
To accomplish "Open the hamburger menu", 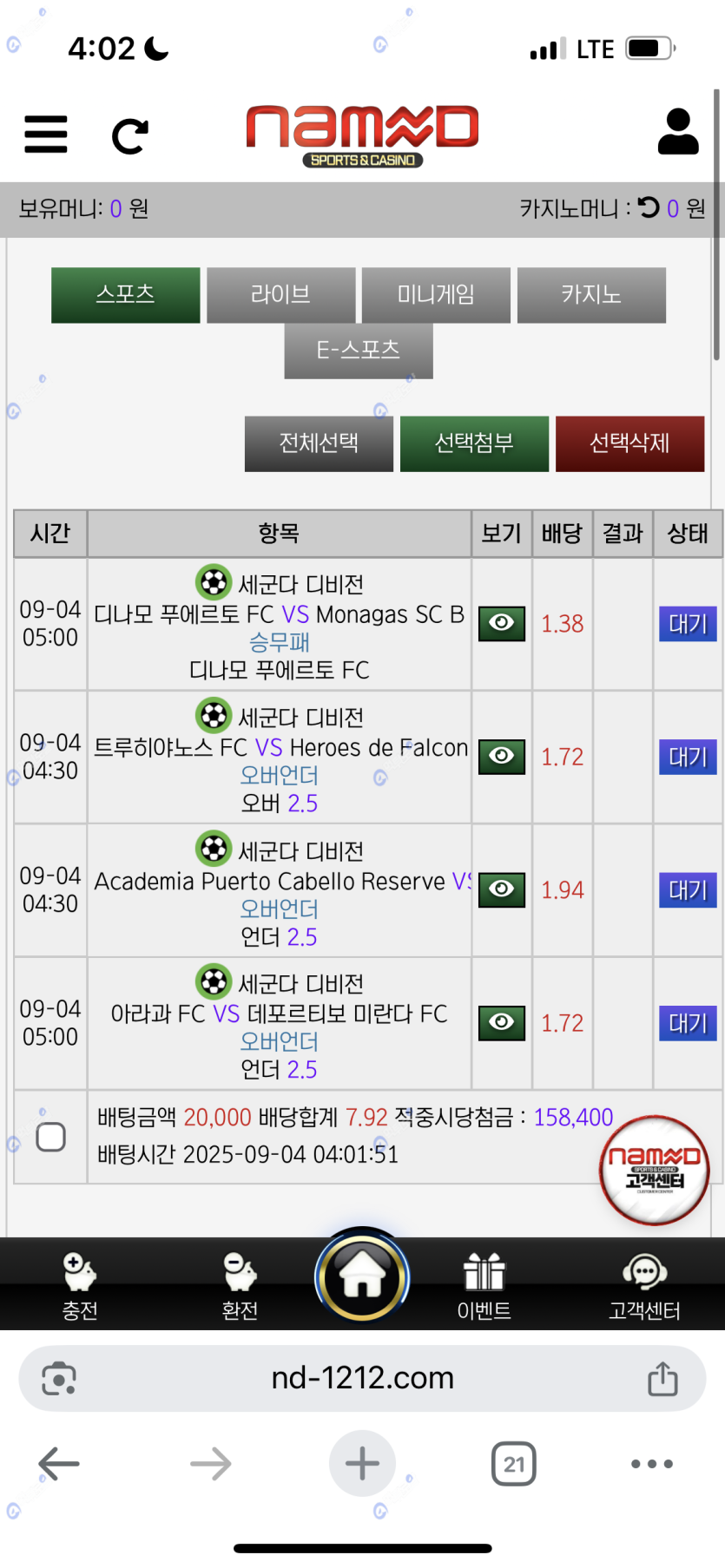I will pyautogui.click(x=46, y=134).
